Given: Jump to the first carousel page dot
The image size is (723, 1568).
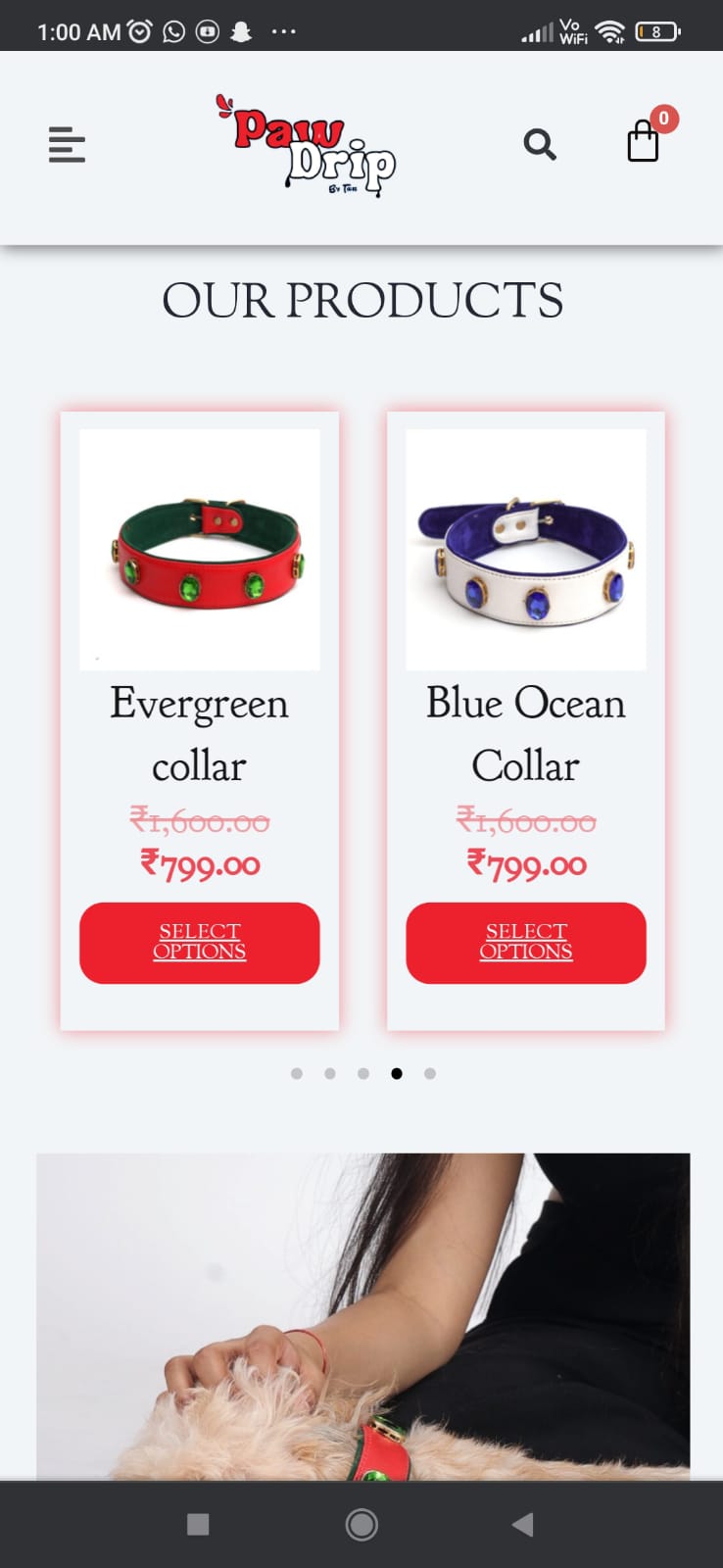Looking at the screenshot, I should 297,1074.
